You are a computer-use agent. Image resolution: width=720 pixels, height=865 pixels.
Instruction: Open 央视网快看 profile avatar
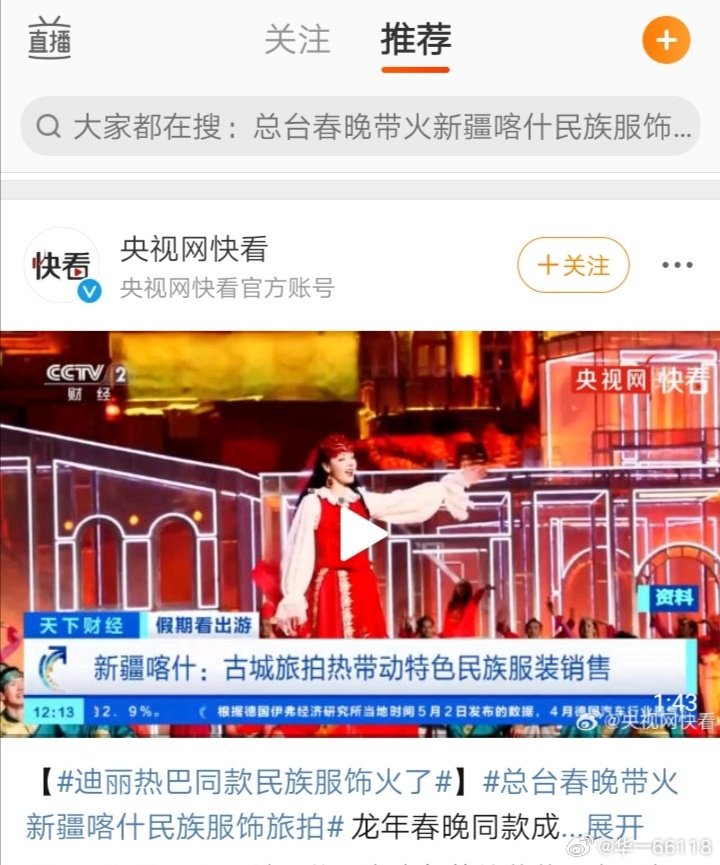(62, 266)
